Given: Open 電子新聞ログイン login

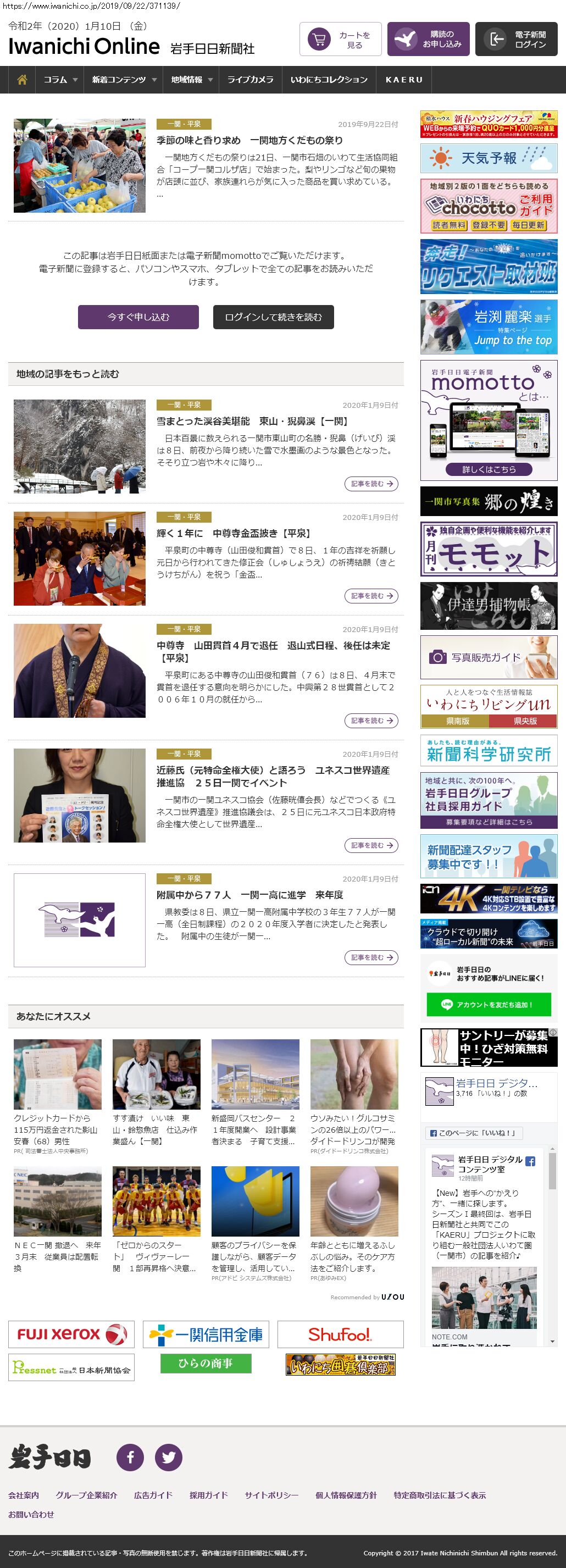Looking at the screenshot, I should pos(516,40).
